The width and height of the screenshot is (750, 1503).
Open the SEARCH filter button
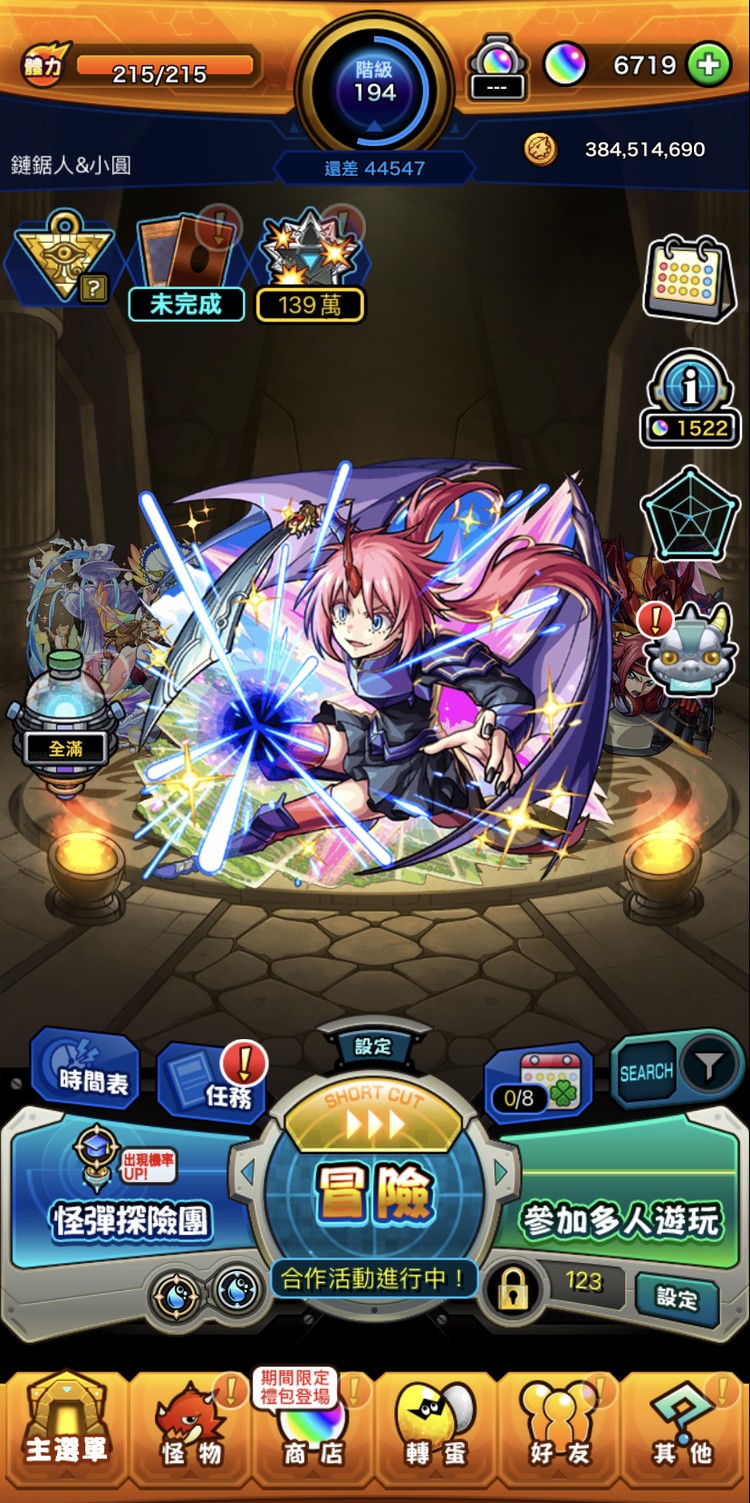(x=677, y=1071)
